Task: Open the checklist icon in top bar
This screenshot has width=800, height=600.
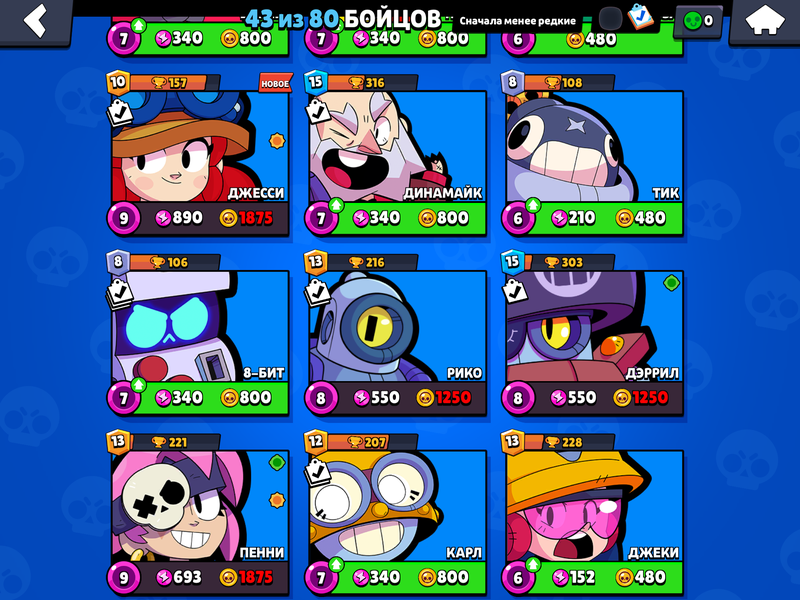Action: click(640, 19)
